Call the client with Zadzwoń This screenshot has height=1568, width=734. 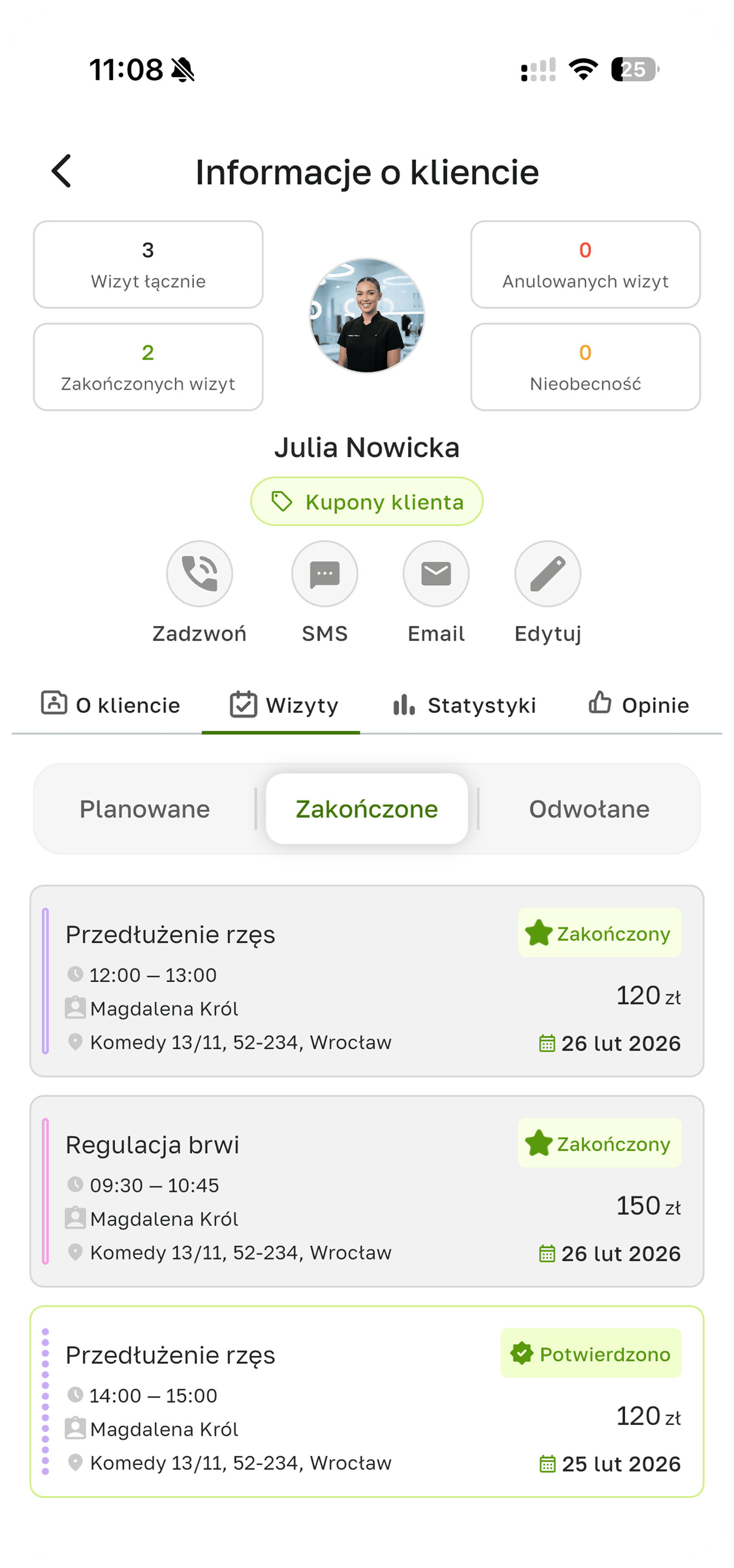point(200,574)
